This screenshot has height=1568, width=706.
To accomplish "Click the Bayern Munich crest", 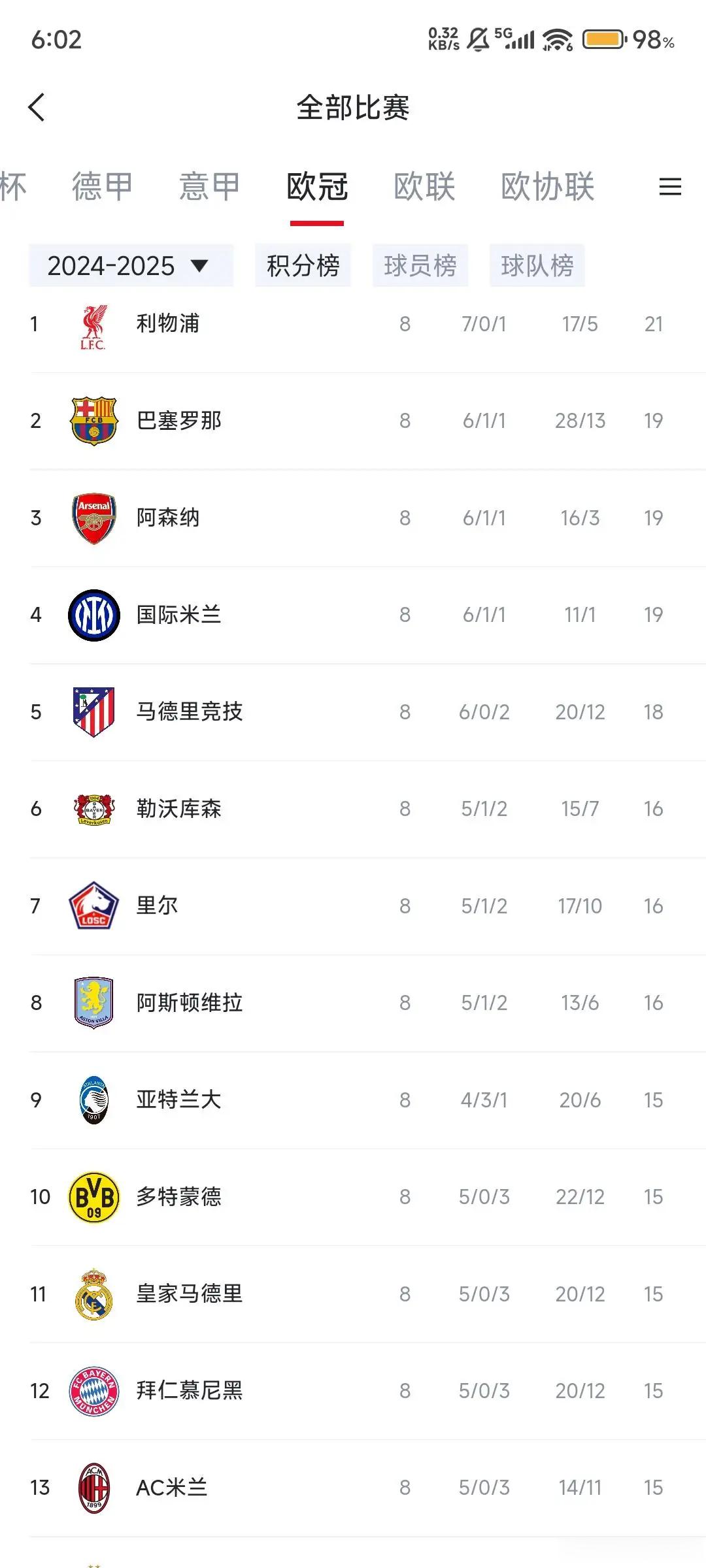I will [x=93, y=1390].
